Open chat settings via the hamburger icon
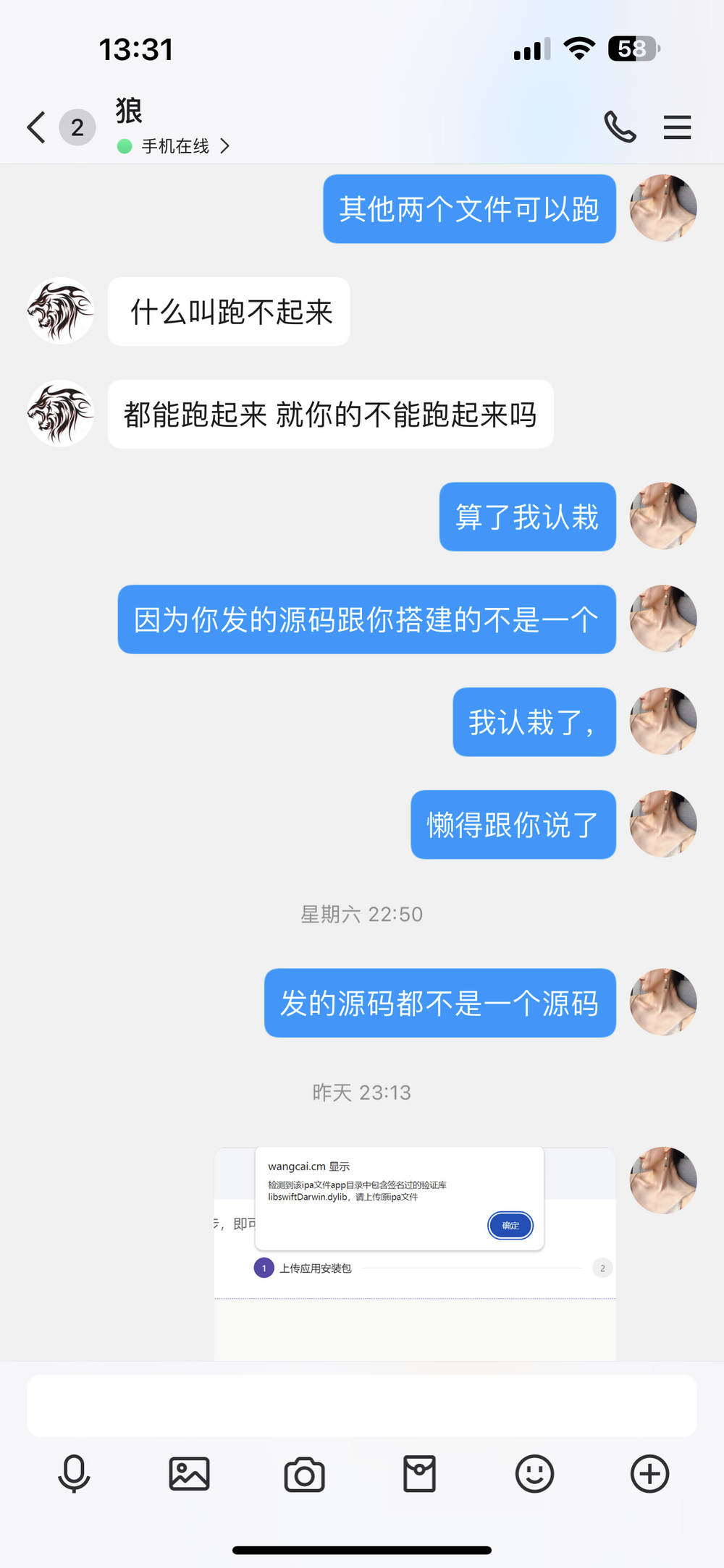The width and height of the screenshot is (724, 1568). tap(677, 127)
